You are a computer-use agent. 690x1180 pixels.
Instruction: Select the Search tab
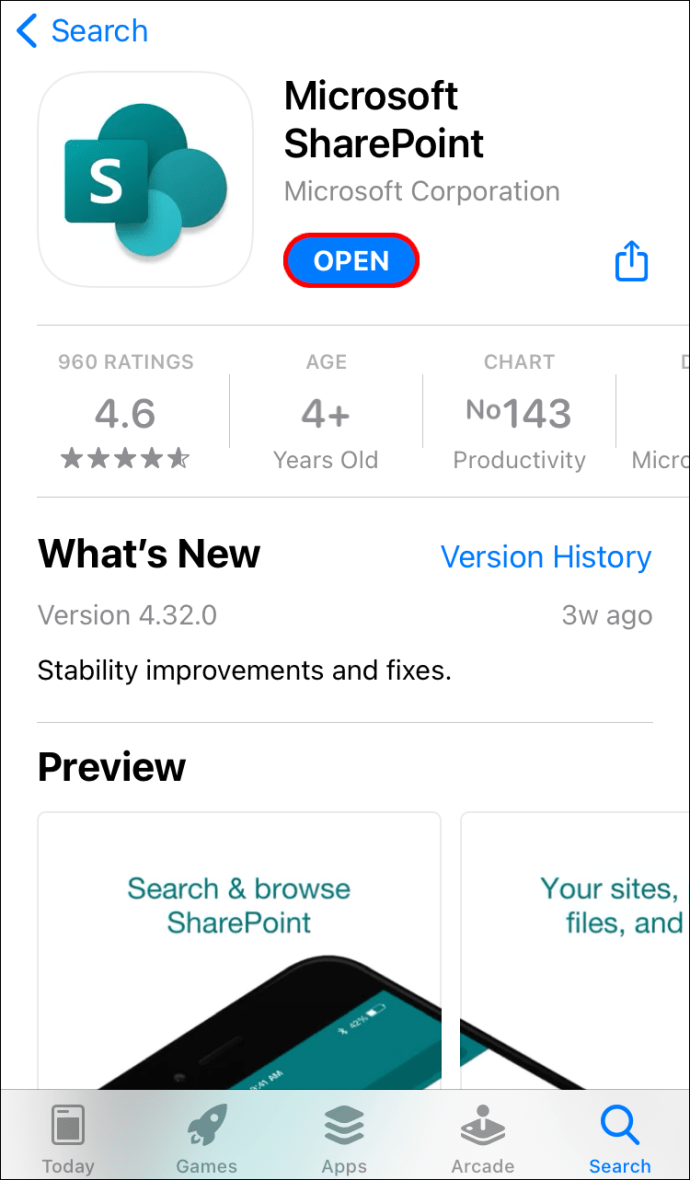(620, 1138)
